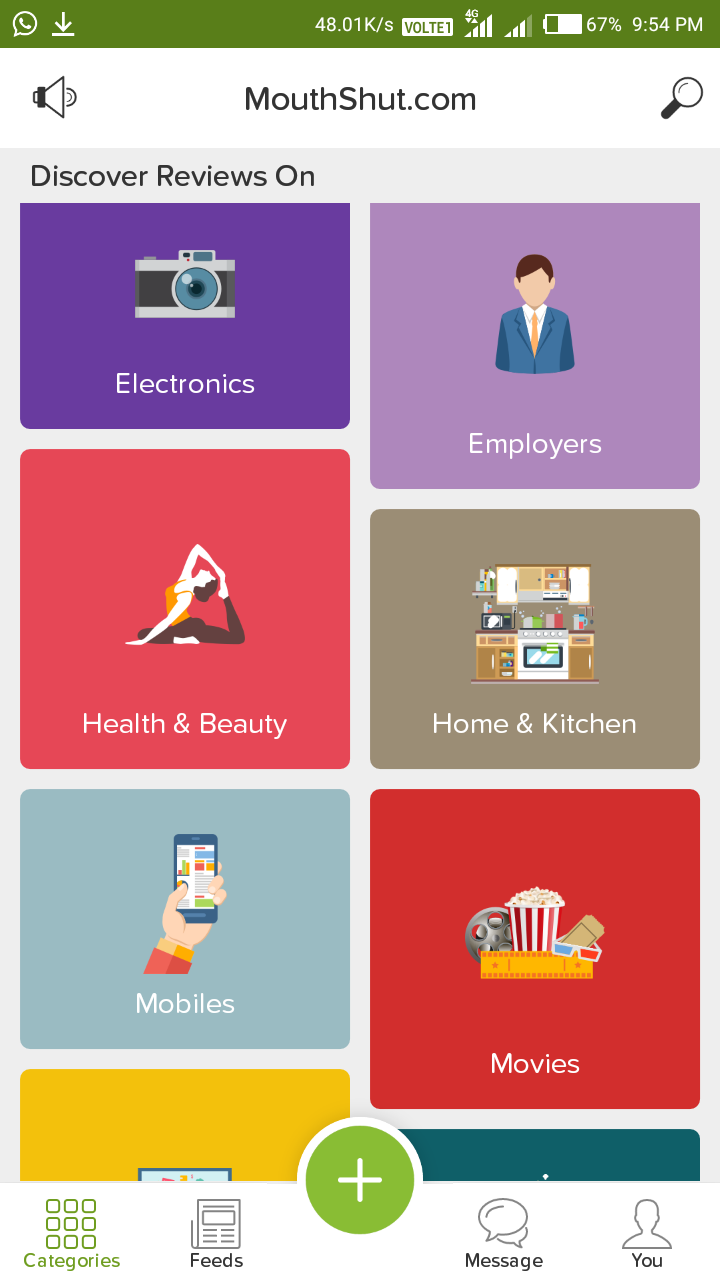Open the Mobiles category
The height and width of the screenshot is (1280, 720).
pos(185,919)
